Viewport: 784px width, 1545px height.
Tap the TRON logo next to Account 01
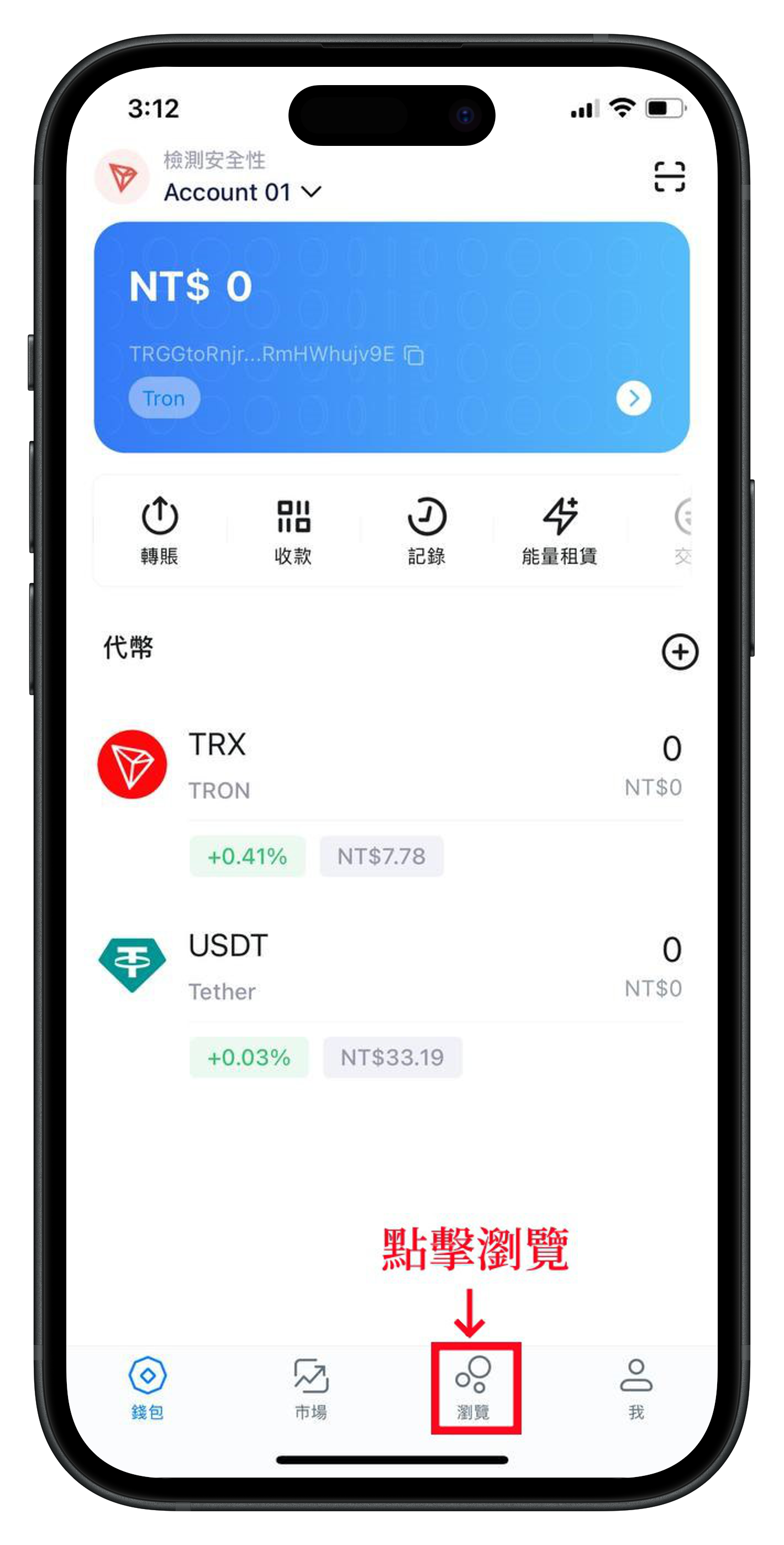pos(122,177)
